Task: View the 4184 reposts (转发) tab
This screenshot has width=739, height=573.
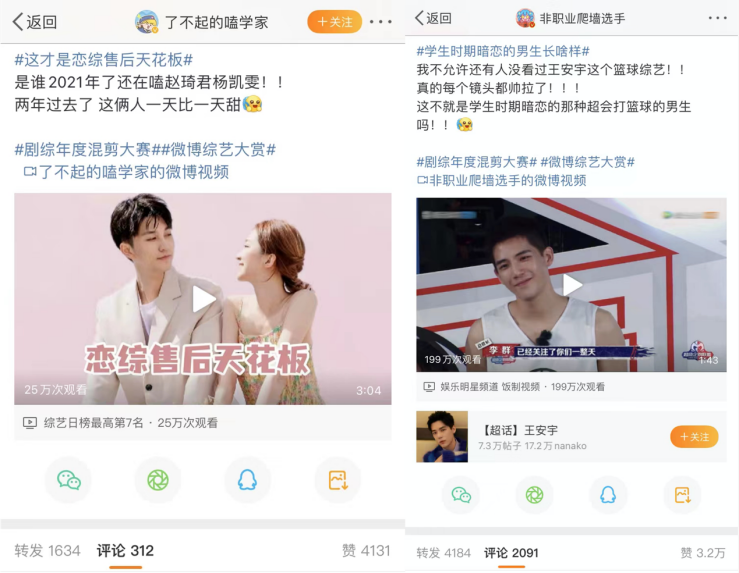Action: pyautogui.click(x=444, y=553)
